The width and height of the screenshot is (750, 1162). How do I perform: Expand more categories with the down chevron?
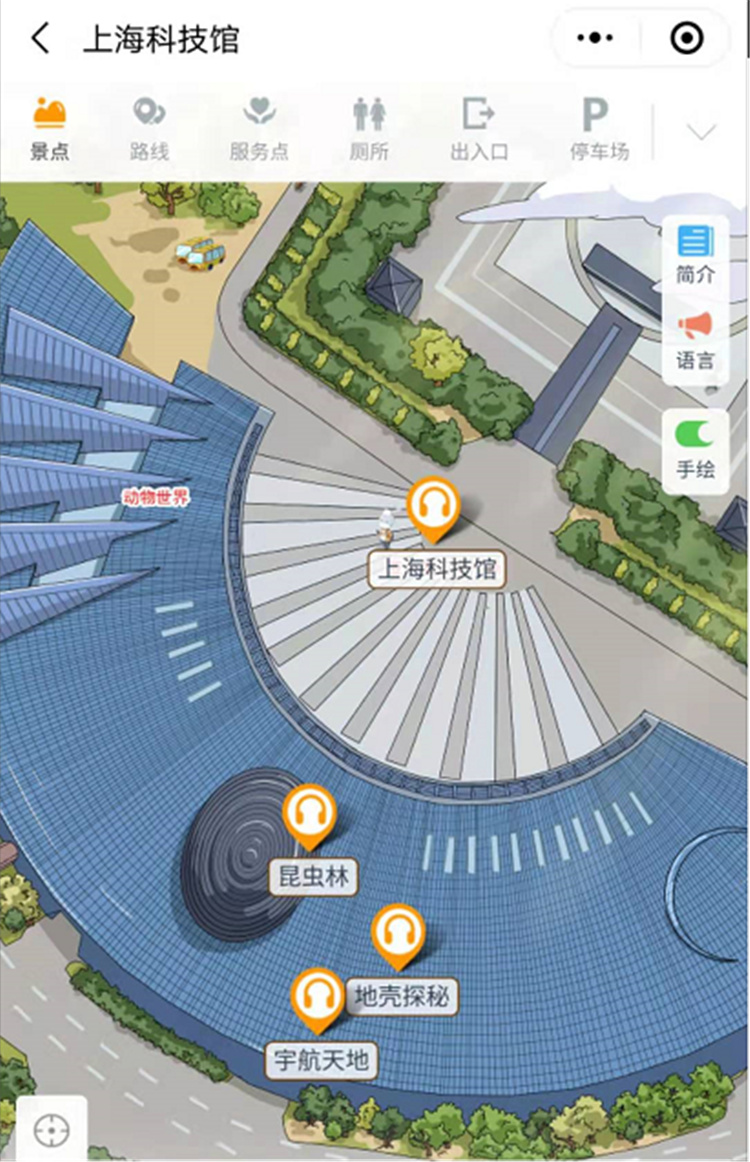702,131
